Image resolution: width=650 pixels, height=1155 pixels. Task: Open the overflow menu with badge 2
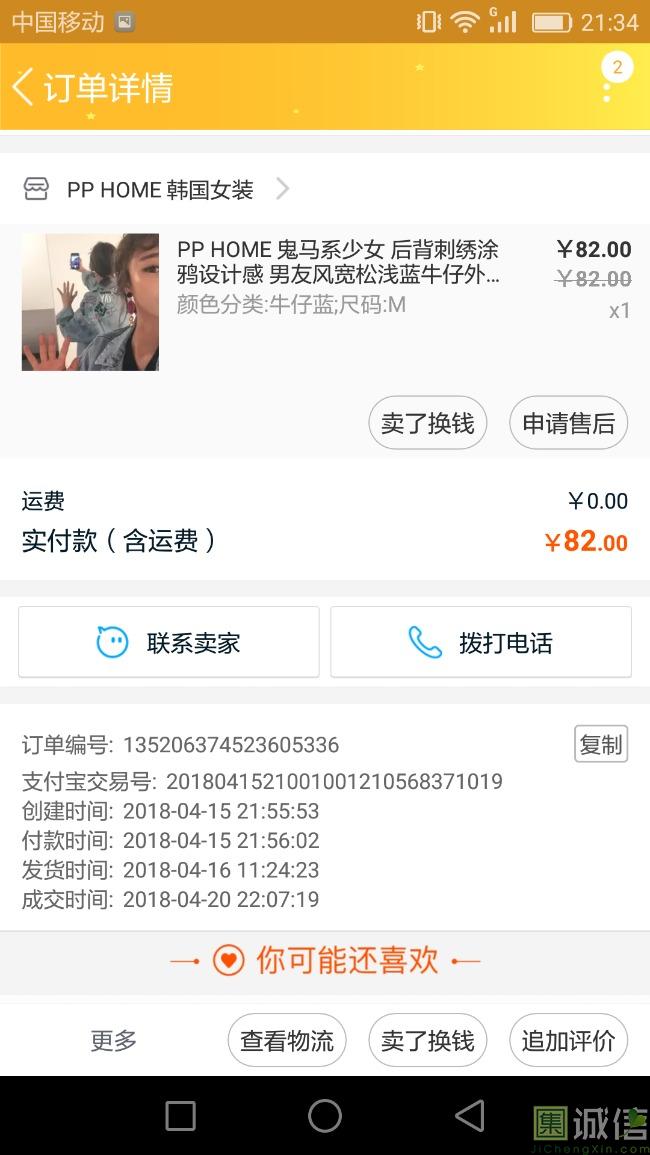[x=607, y=87]
